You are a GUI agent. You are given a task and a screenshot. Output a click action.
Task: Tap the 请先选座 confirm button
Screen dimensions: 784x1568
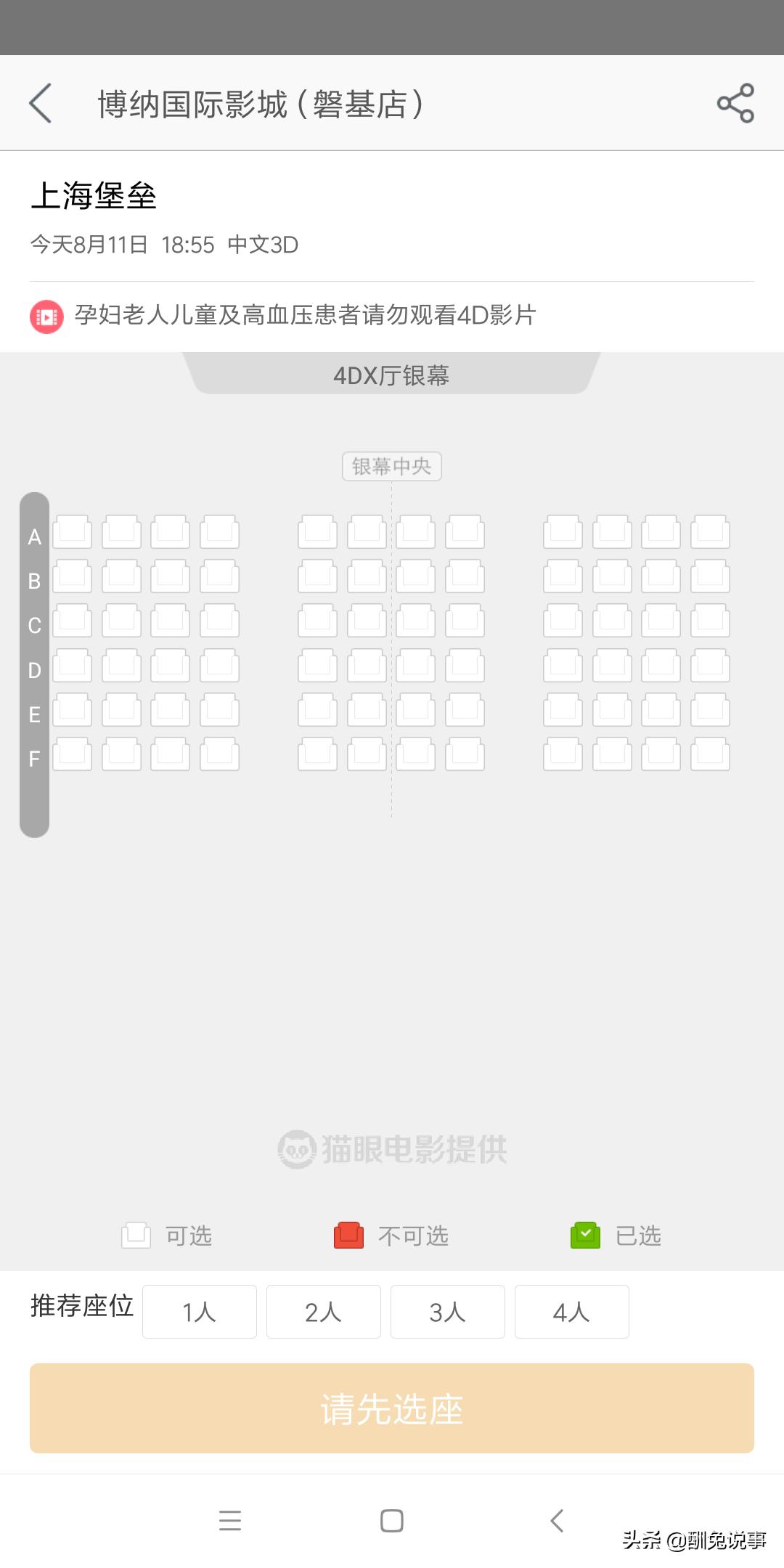[392, 1408]
